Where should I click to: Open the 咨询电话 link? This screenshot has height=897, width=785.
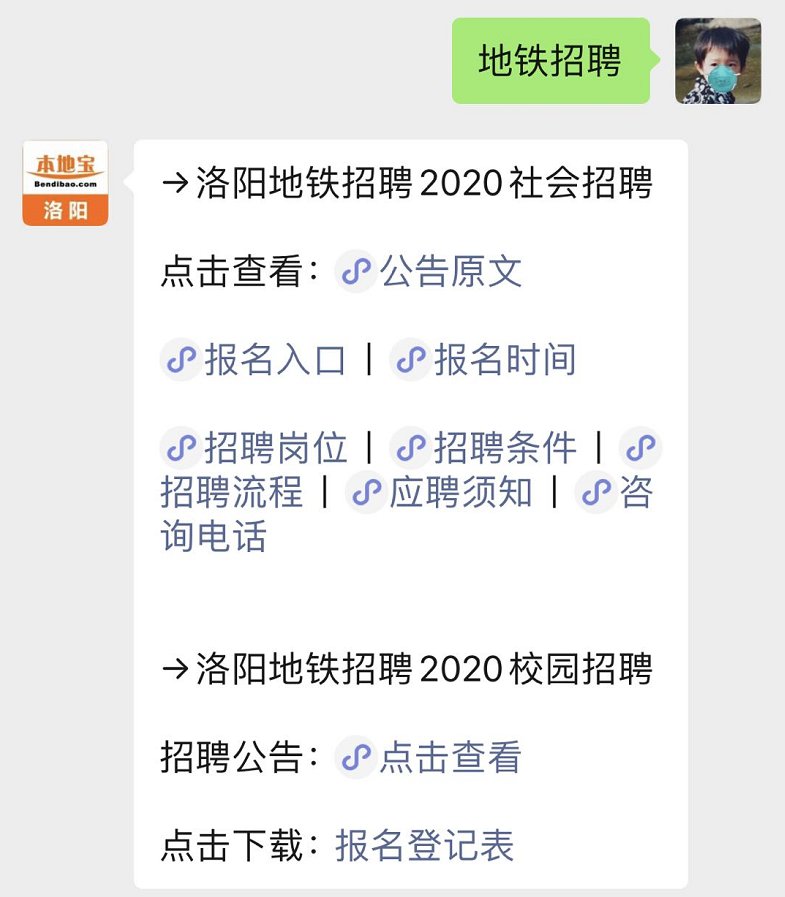click(213, 537)
